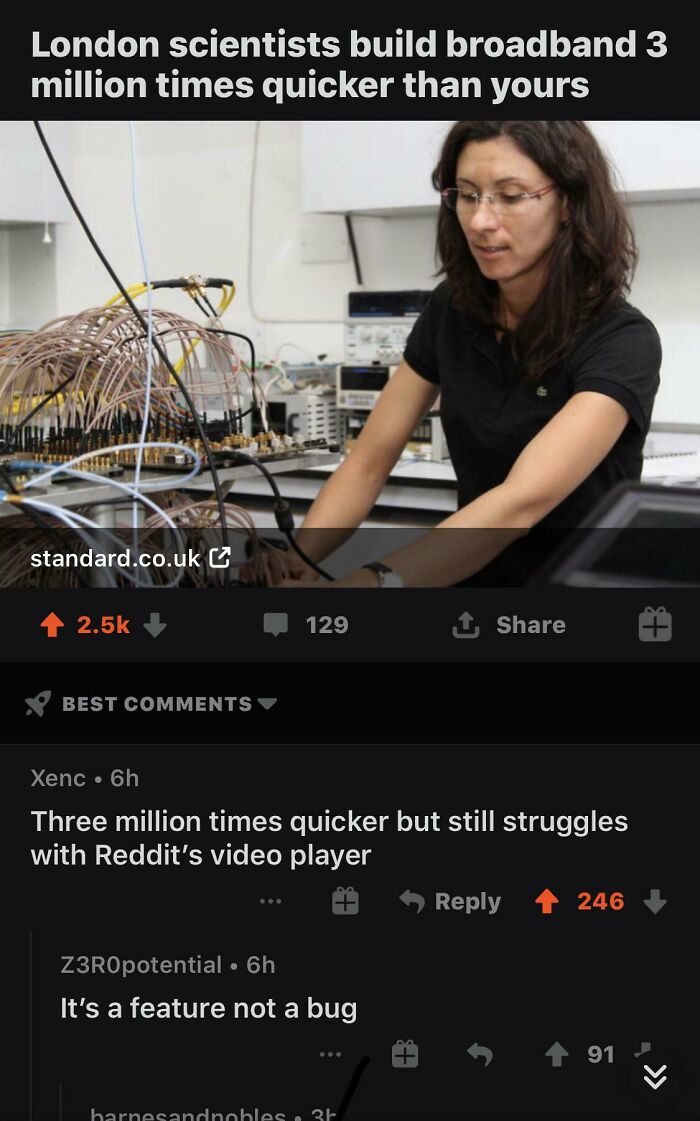Reply to Xenc's comment
The height and width of the screenshot is (1121, 700).
click(x=450, y=901)
